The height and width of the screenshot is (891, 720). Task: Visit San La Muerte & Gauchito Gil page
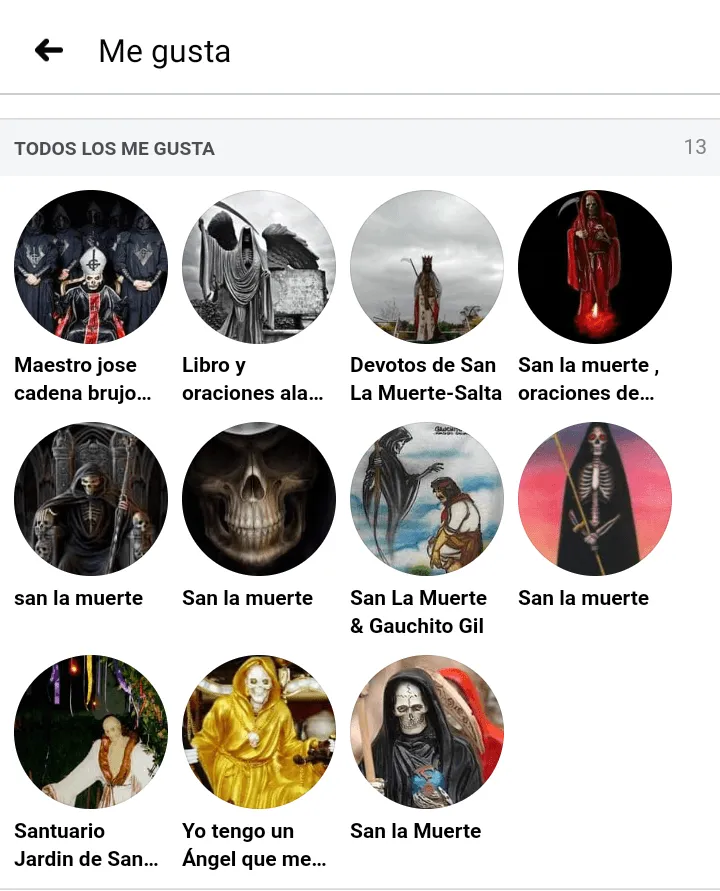point(427,499)
